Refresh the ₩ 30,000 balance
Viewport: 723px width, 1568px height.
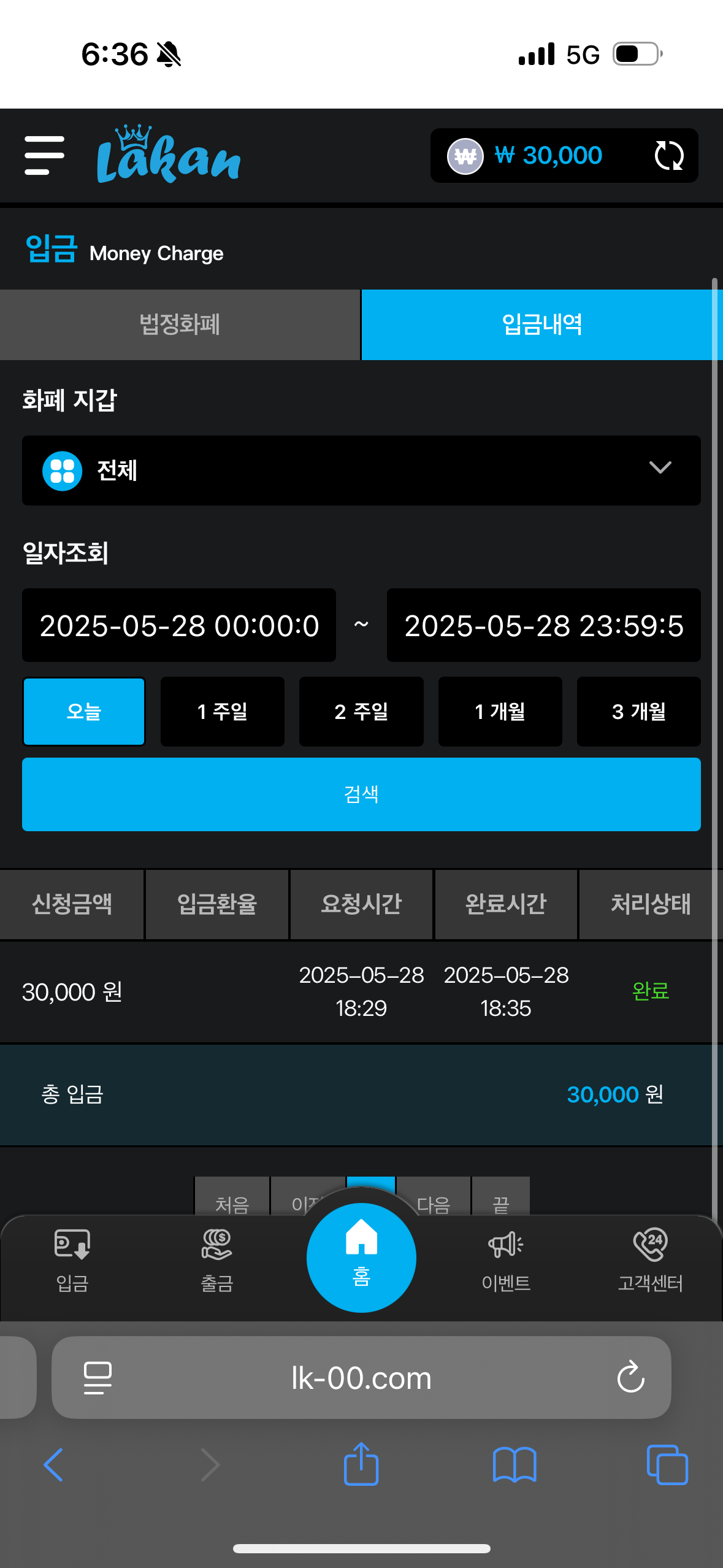point(668,156)
